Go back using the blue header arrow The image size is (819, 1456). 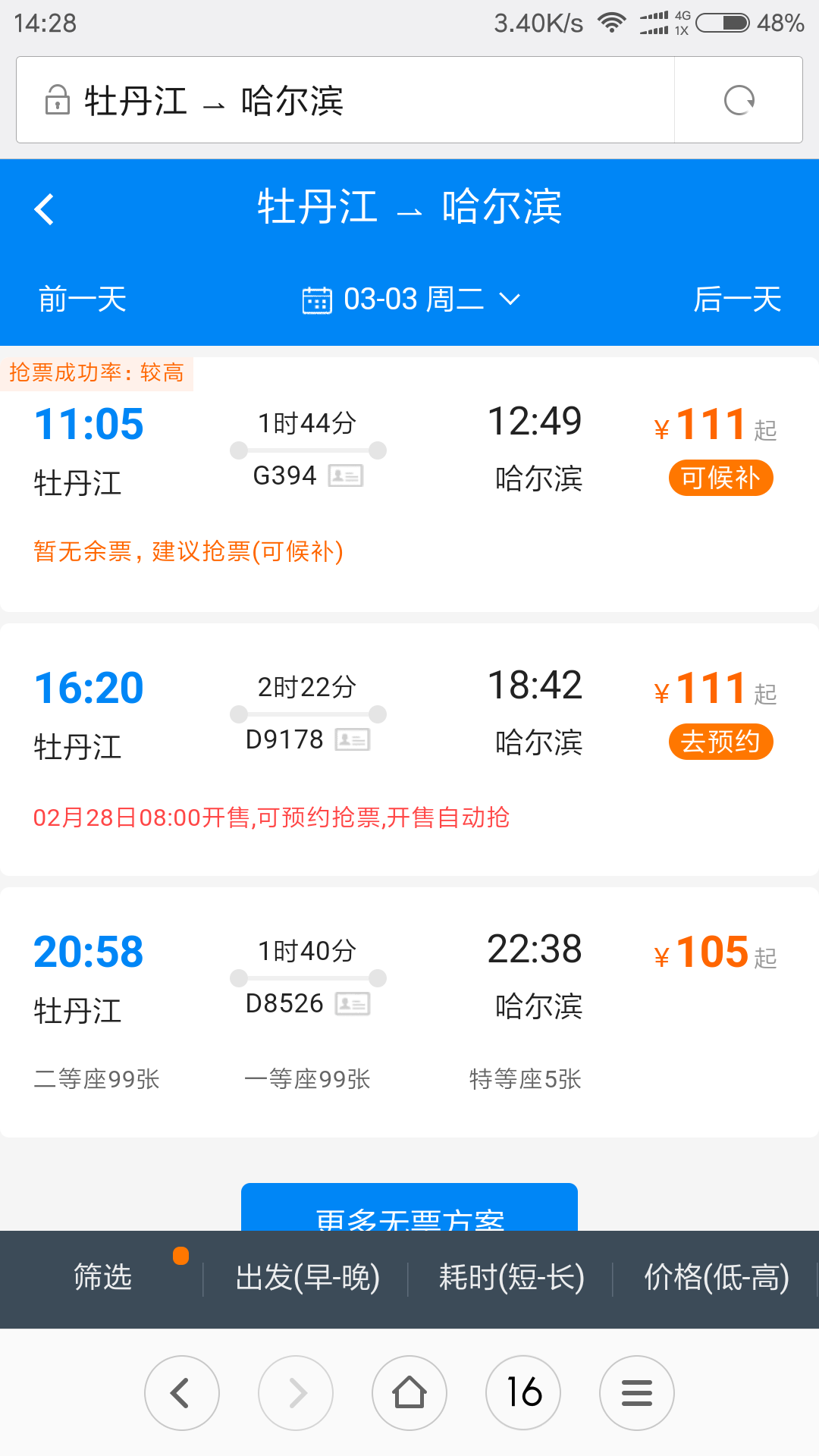click(45, 209)
